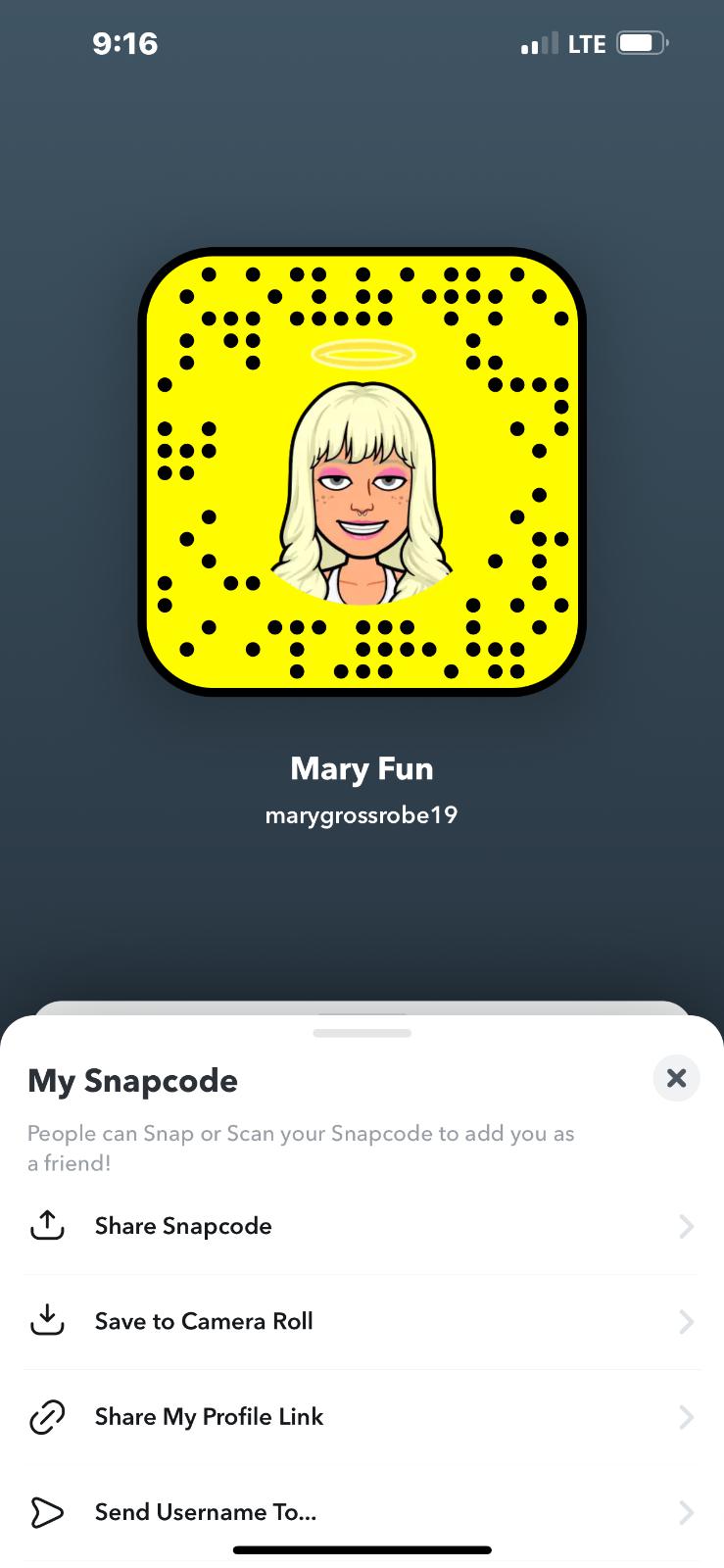Close the My Snapcode sheet

(x=676, y=1078)
